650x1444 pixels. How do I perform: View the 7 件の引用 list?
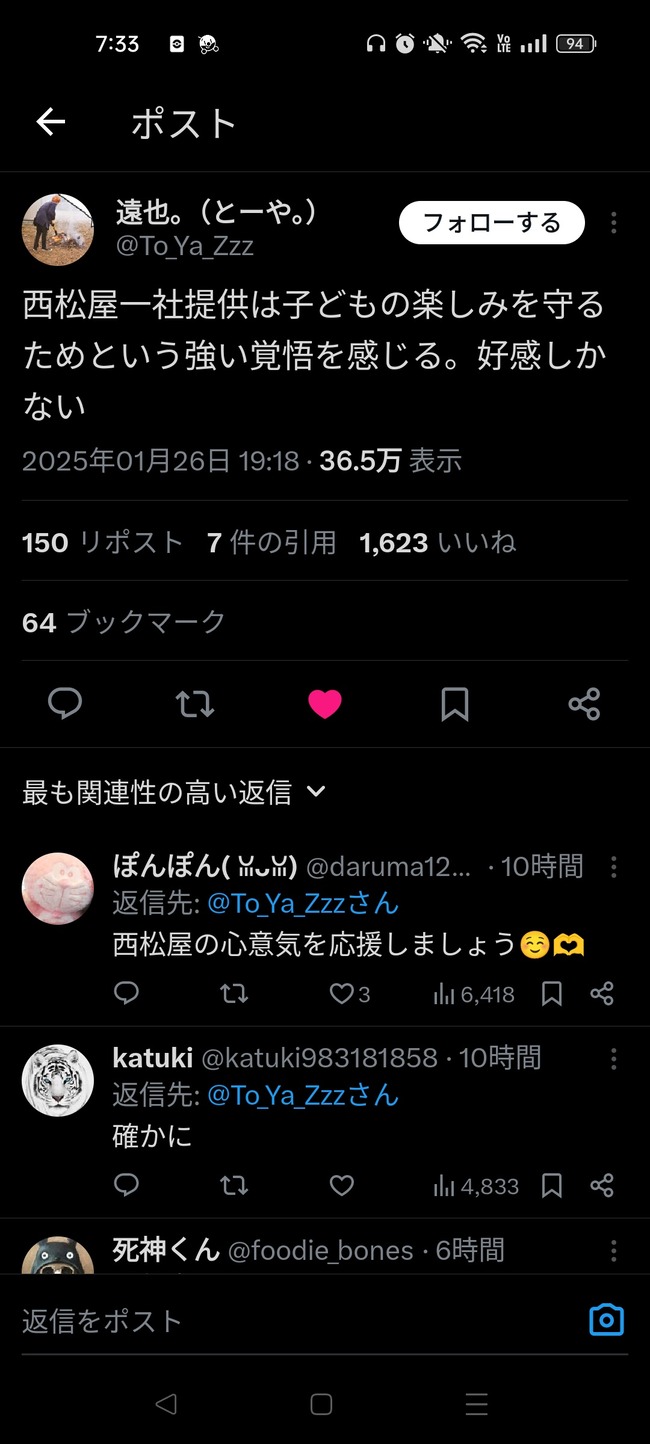pos(271,542)
